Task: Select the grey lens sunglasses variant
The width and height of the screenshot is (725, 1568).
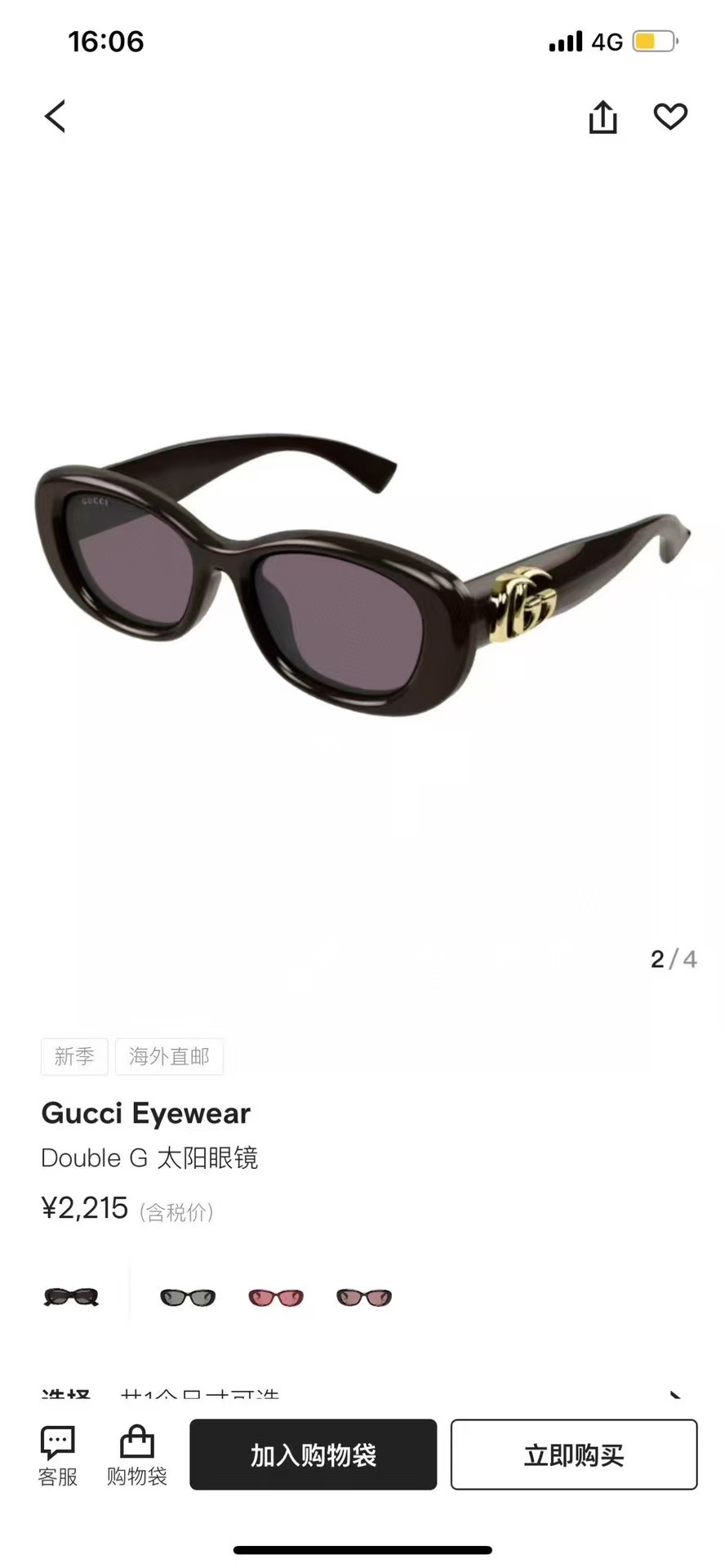Action: pos(188,1297)
